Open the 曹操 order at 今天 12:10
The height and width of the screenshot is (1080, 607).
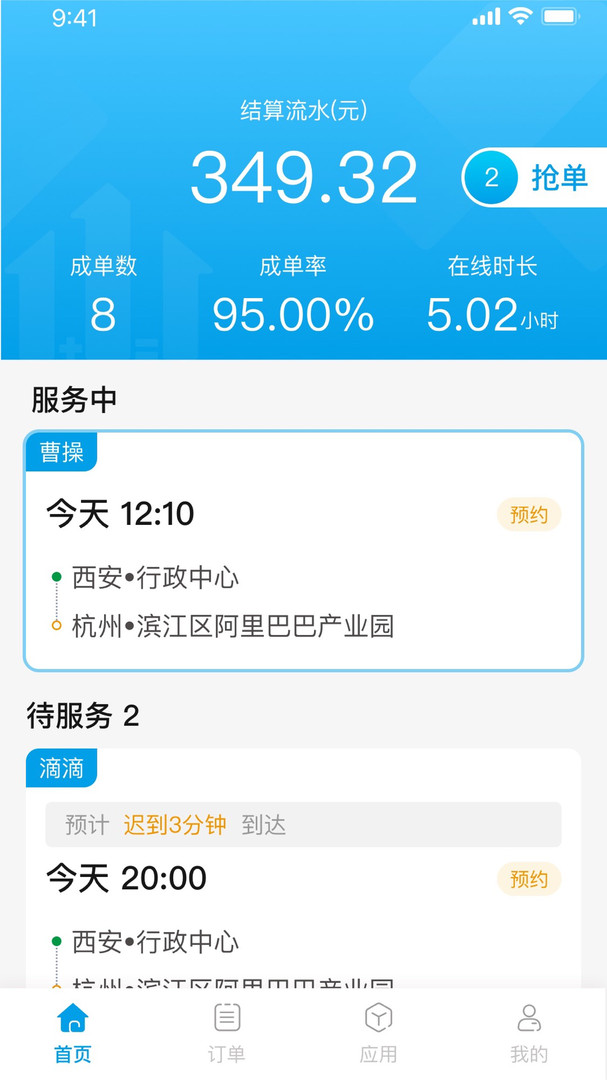[303, 550]
